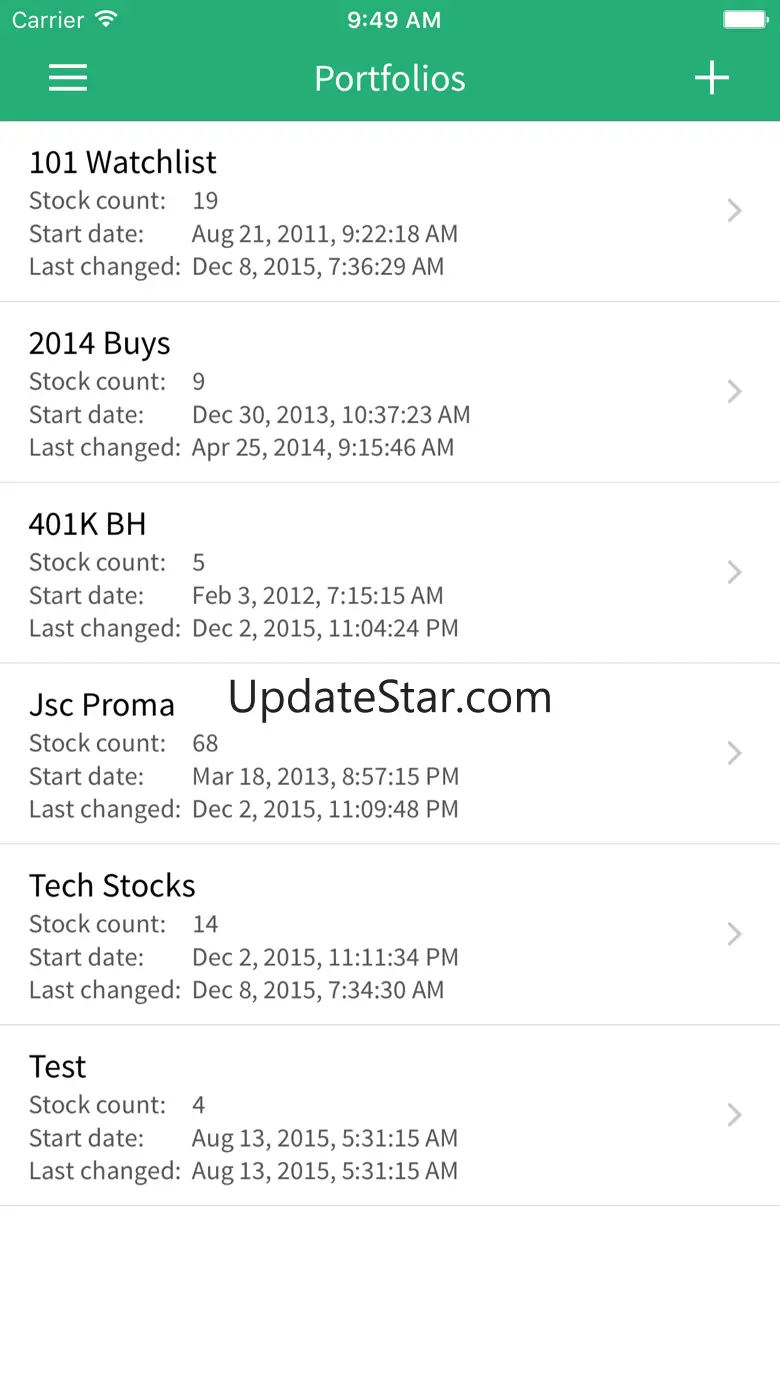780x1387 pixels.
Task: Tap the Test portfolio row
Action: (x=390, y=1116)
